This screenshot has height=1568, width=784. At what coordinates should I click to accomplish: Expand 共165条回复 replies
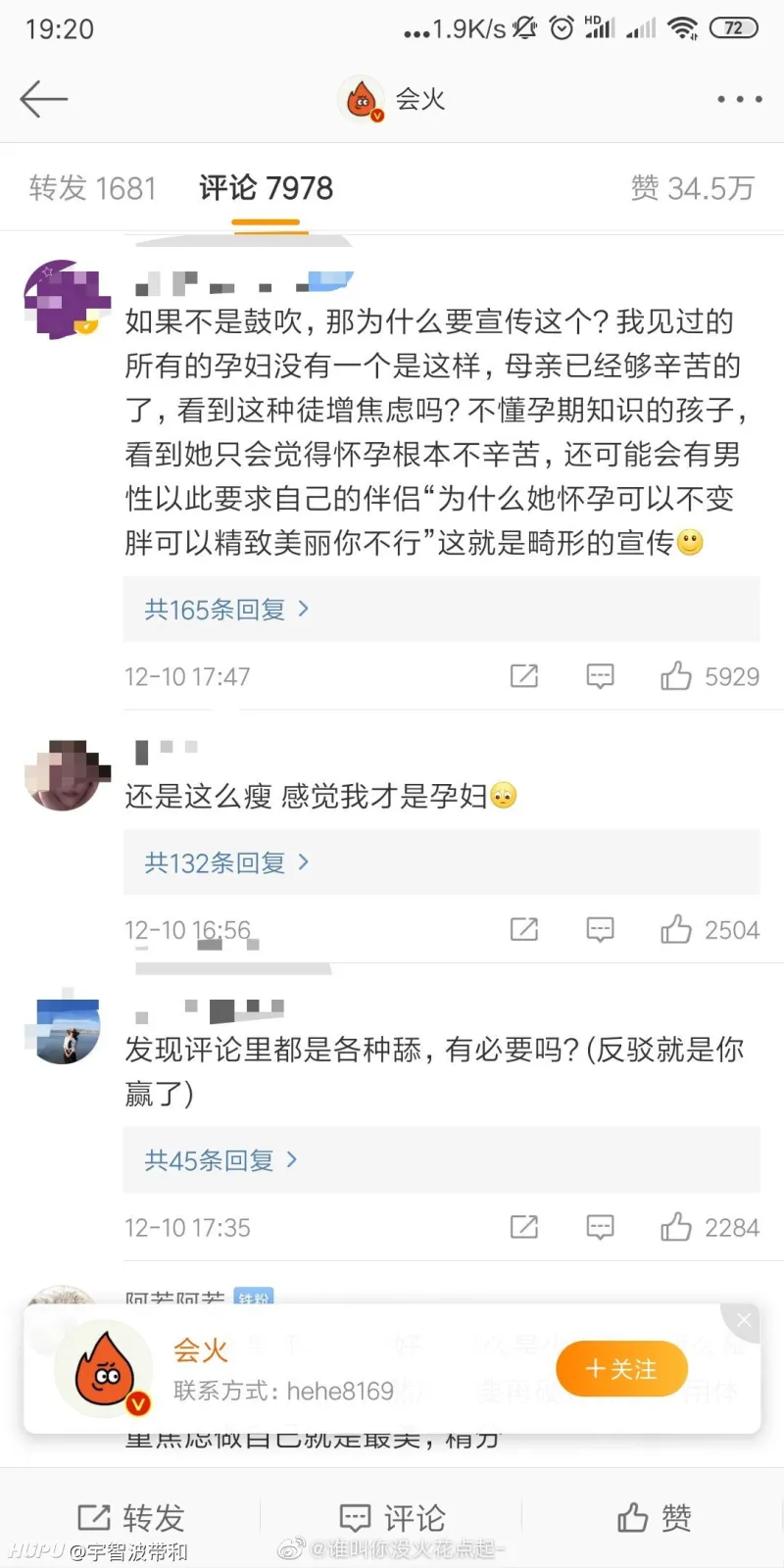pos(226,610)
